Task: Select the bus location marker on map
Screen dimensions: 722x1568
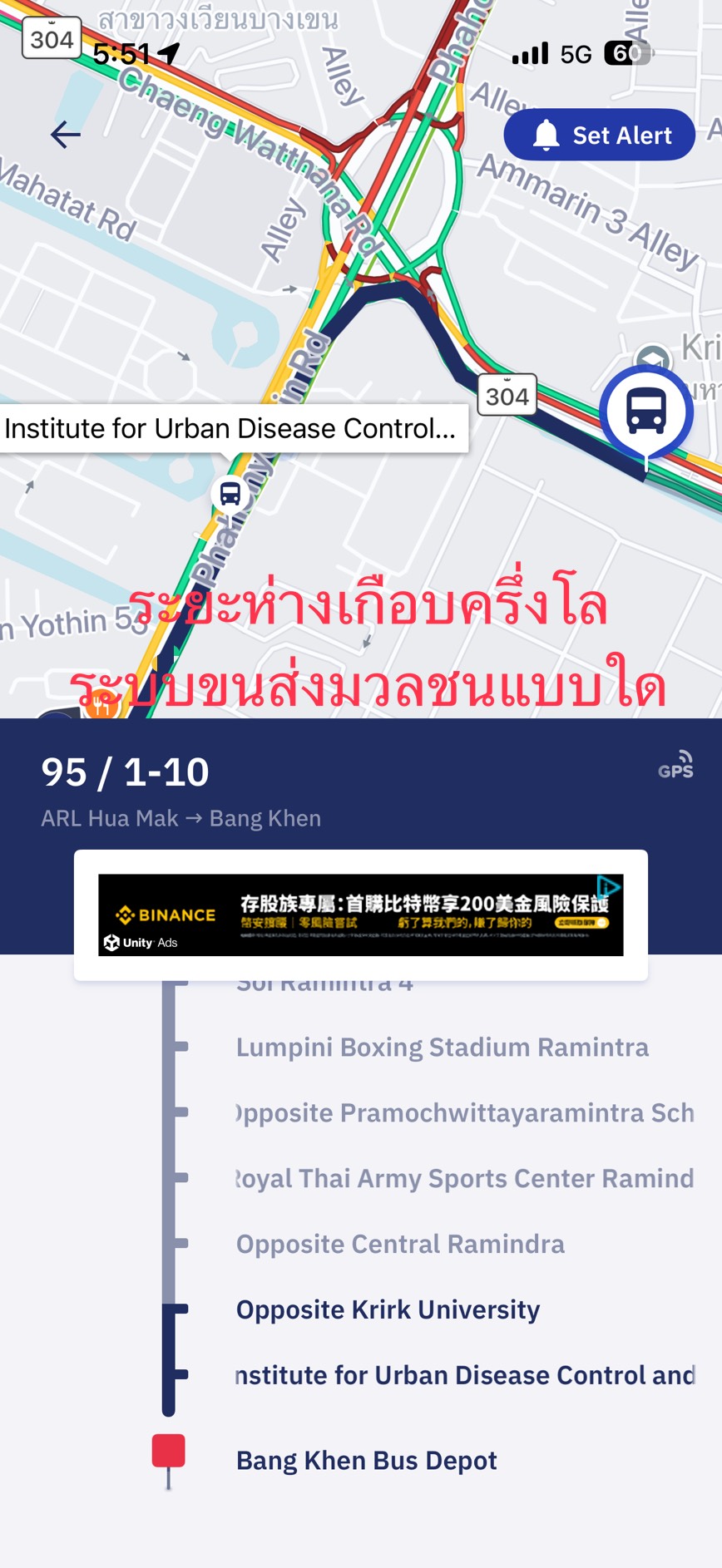Action: (x=646, y=412)
